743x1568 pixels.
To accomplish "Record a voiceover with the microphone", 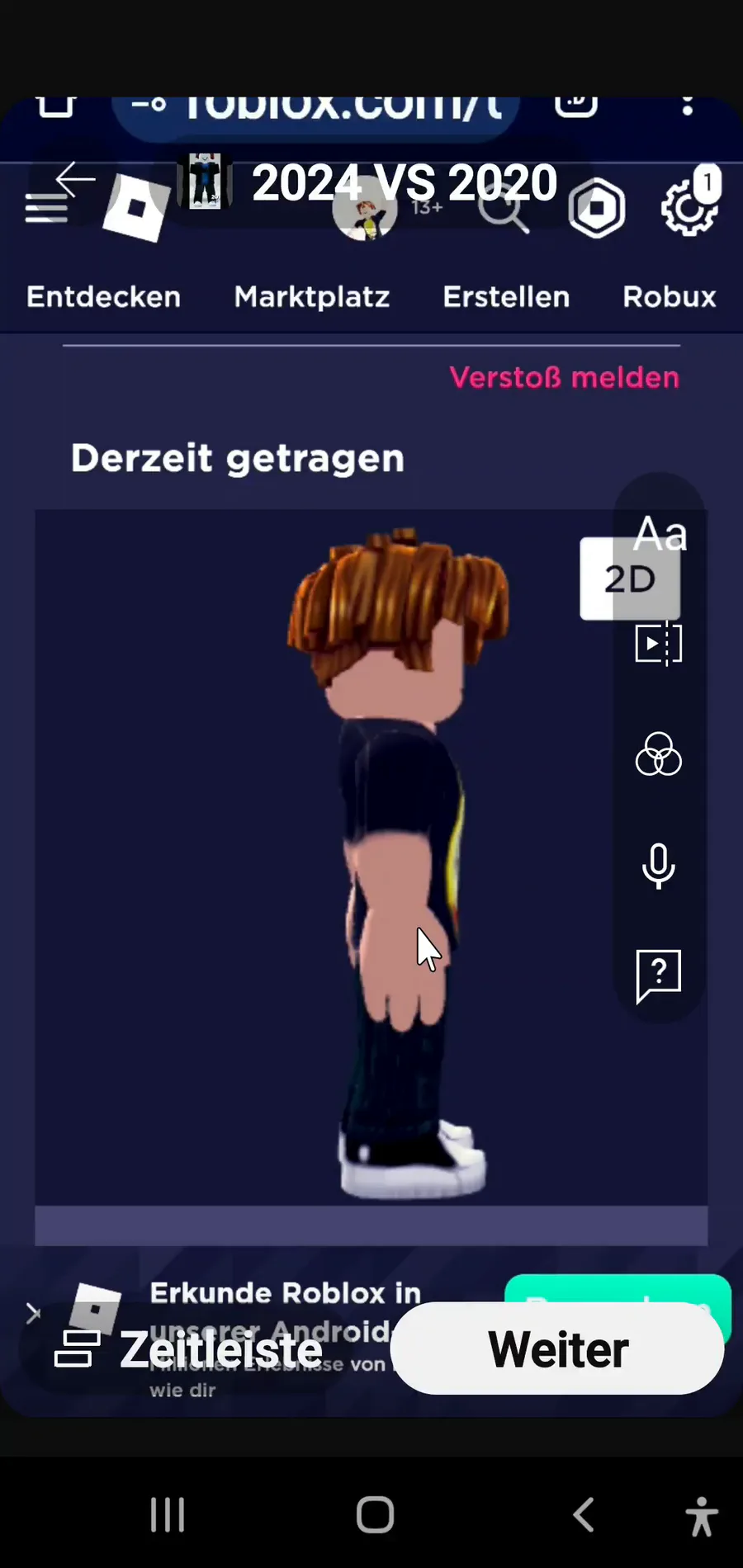I will (659, 866).
